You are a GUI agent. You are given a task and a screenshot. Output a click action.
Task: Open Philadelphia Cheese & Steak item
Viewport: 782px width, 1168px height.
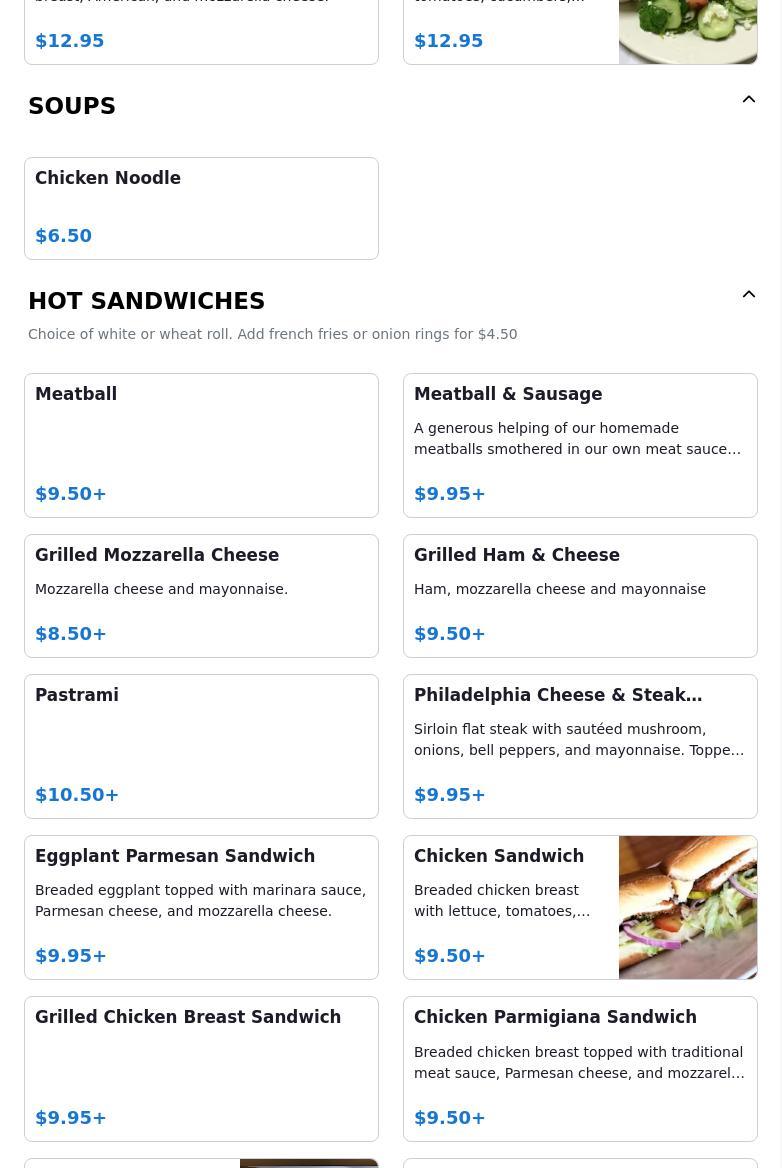point(580,746)
